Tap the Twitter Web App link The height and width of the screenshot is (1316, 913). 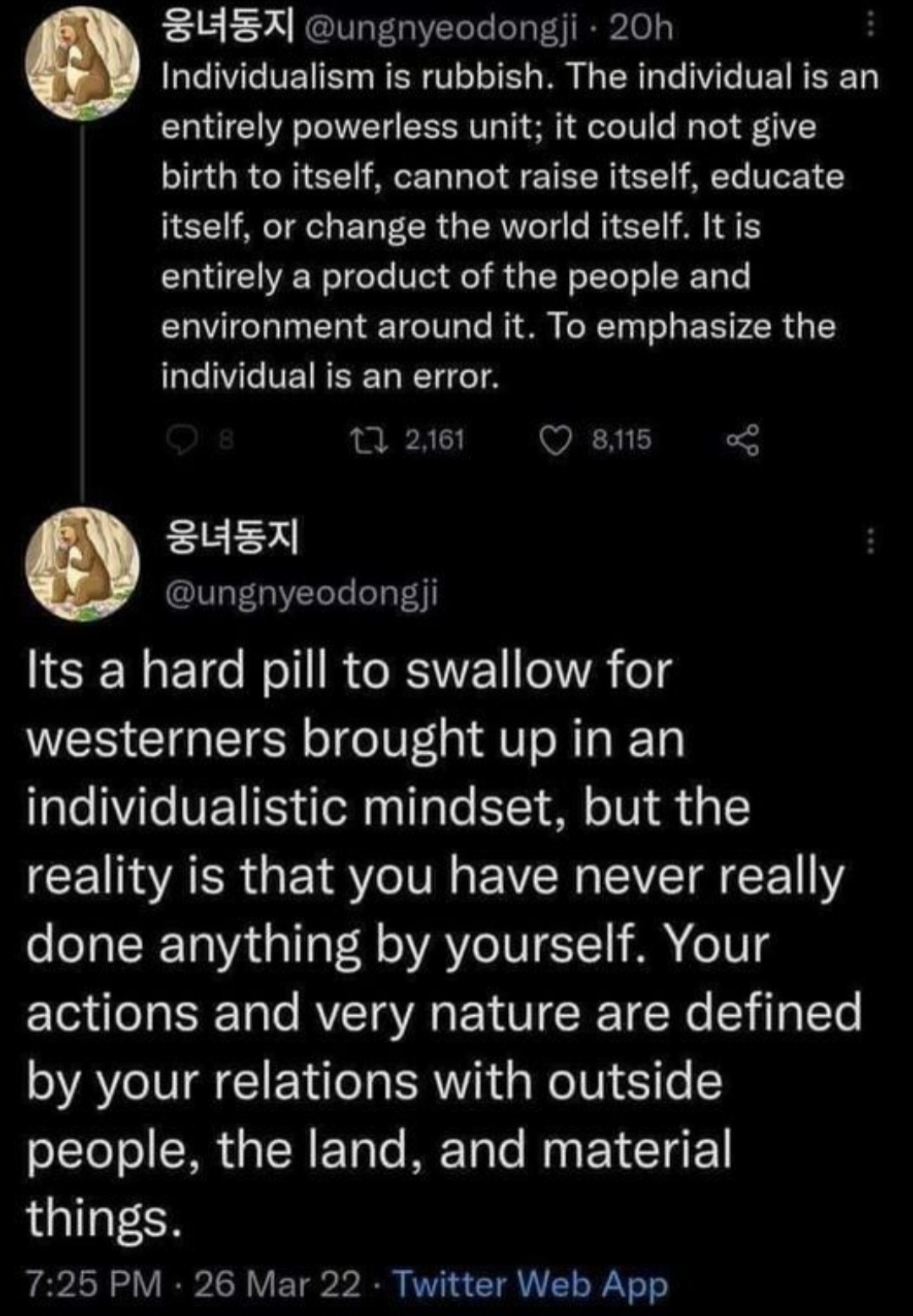530,1285
